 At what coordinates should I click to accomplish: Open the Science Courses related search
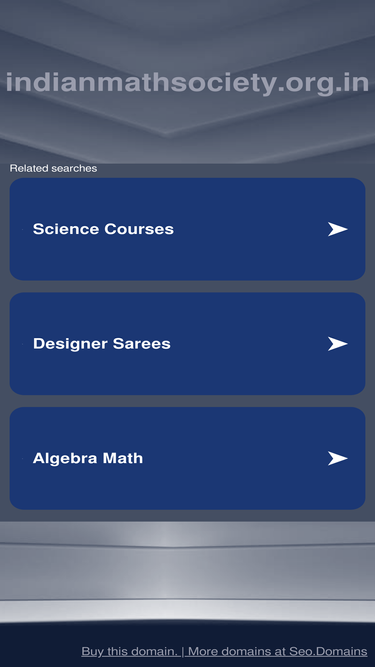(188, 229)
